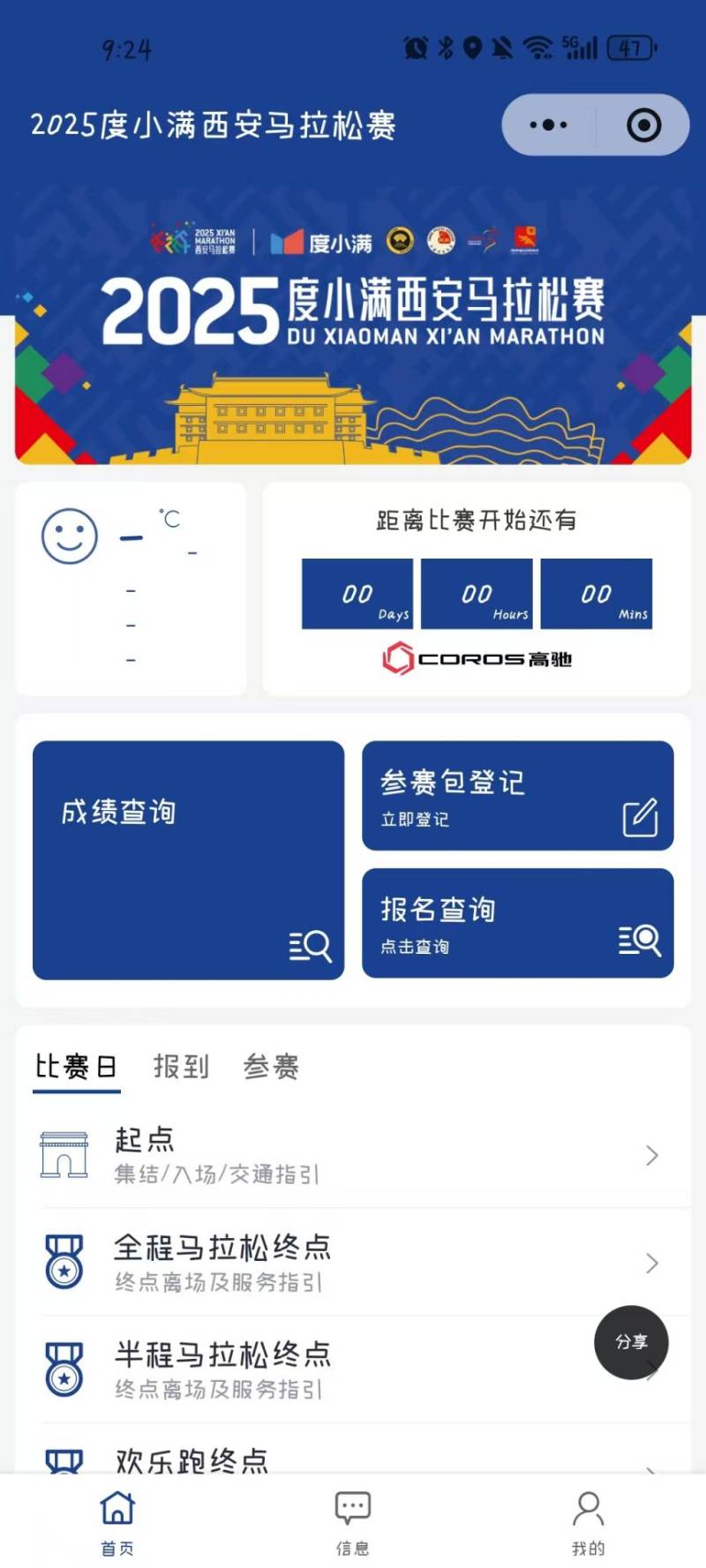Click the medal icon beside 全程马拉松终点
706x1568 pixels.
click(x=63, y=1262)
